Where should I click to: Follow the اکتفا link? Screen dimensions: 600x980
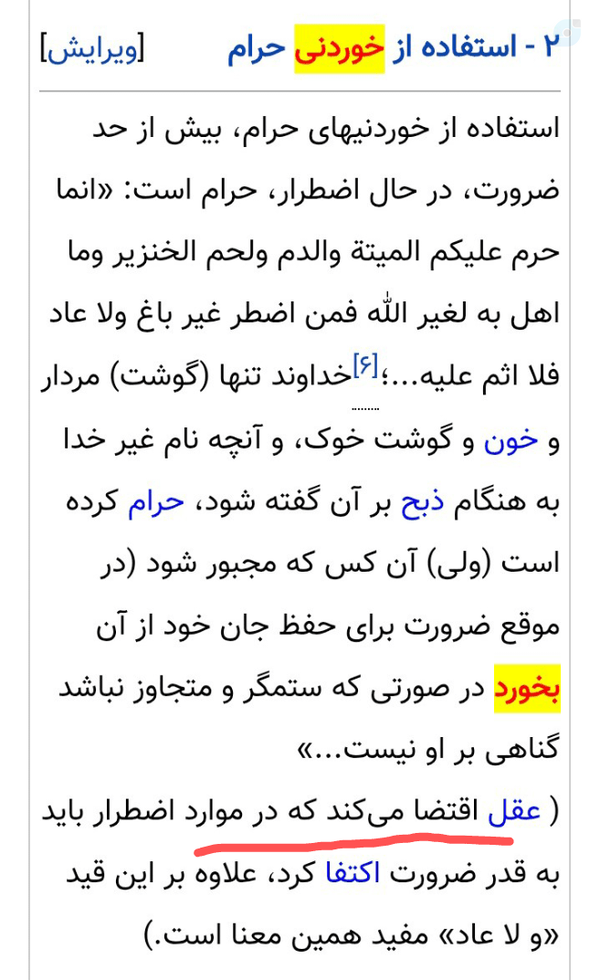pyautogui.click(x=352, y=872)
